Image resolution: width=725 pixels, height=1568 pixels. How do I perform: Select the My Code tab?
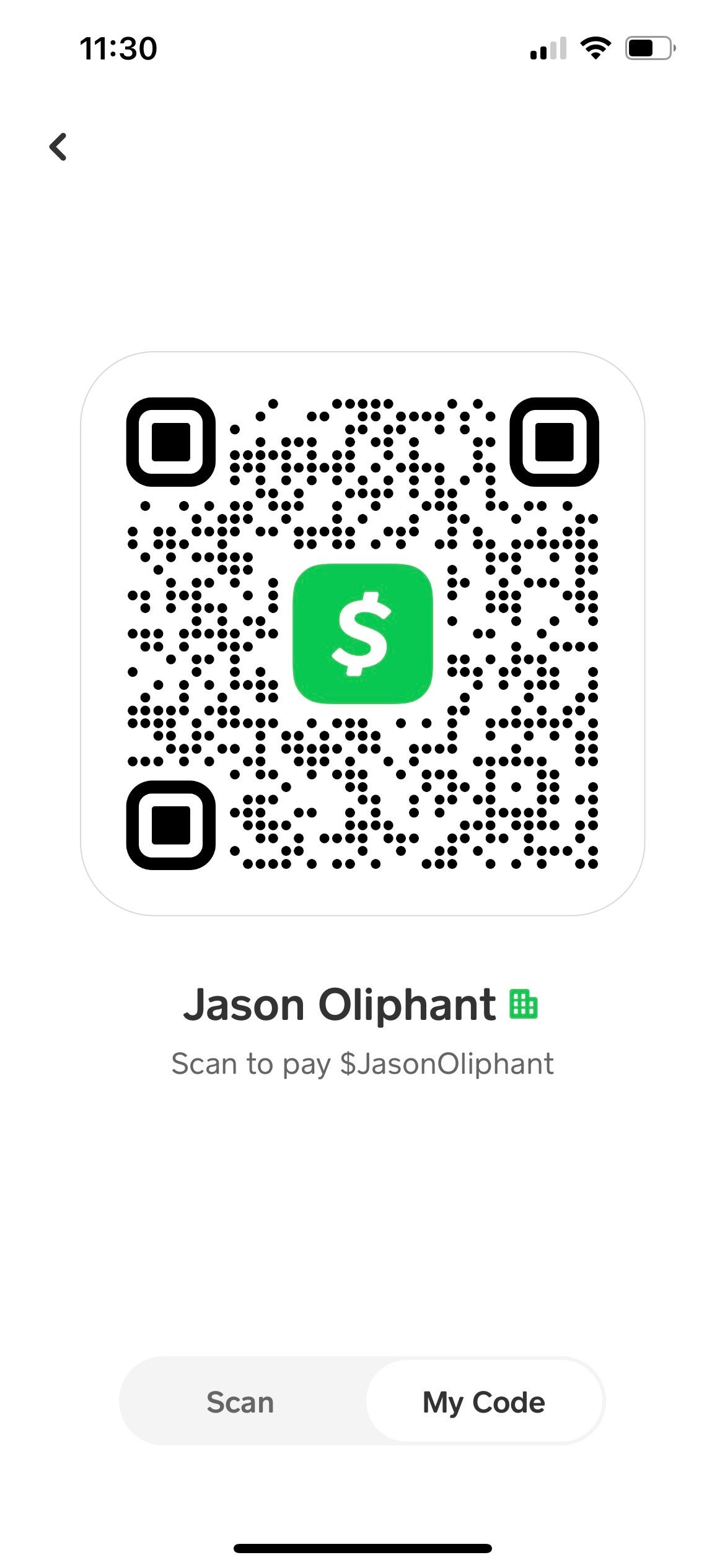483,1403
